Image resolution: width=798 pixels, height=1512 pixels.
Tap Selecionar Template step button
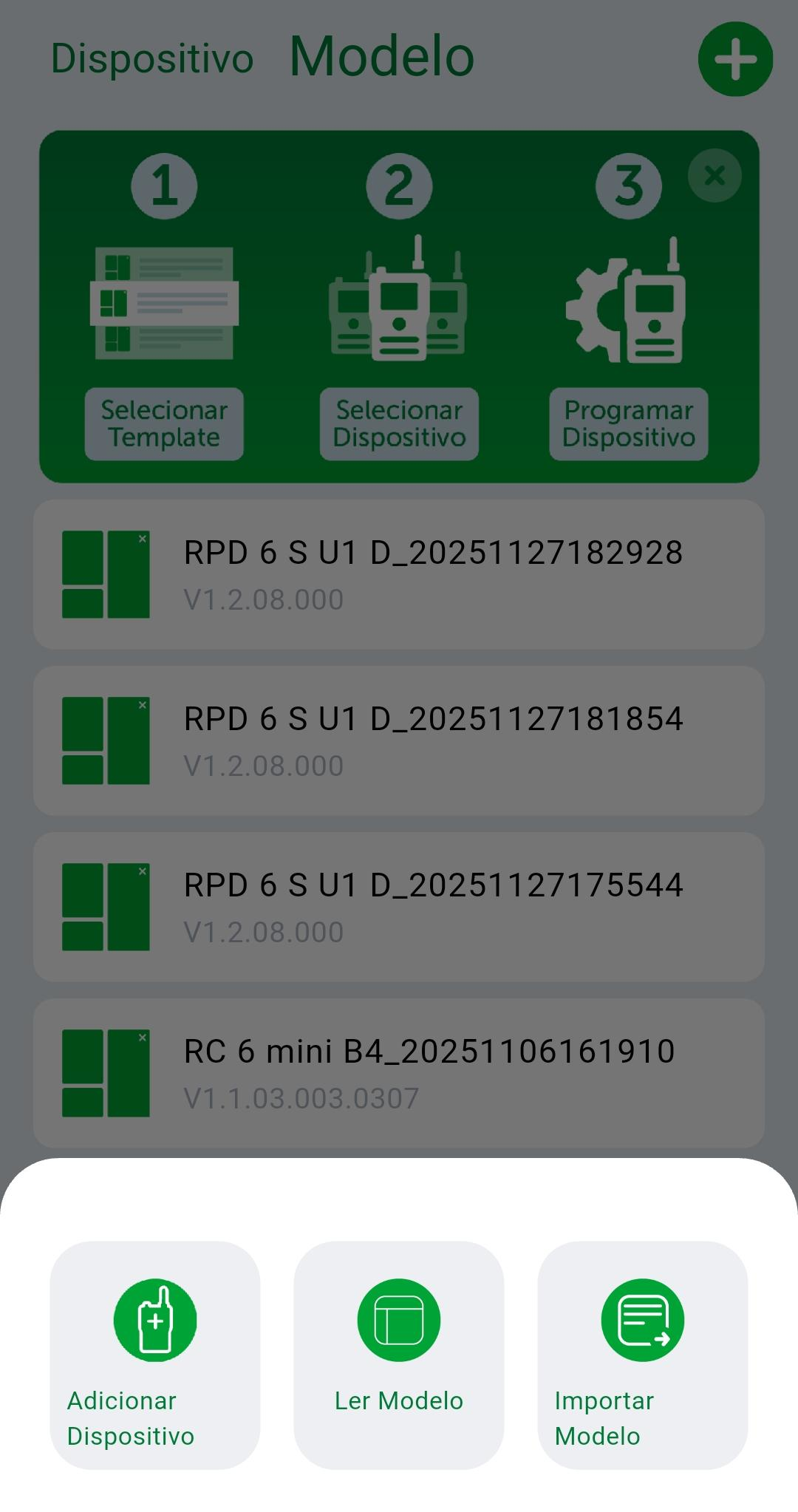[x=164, y=424]
